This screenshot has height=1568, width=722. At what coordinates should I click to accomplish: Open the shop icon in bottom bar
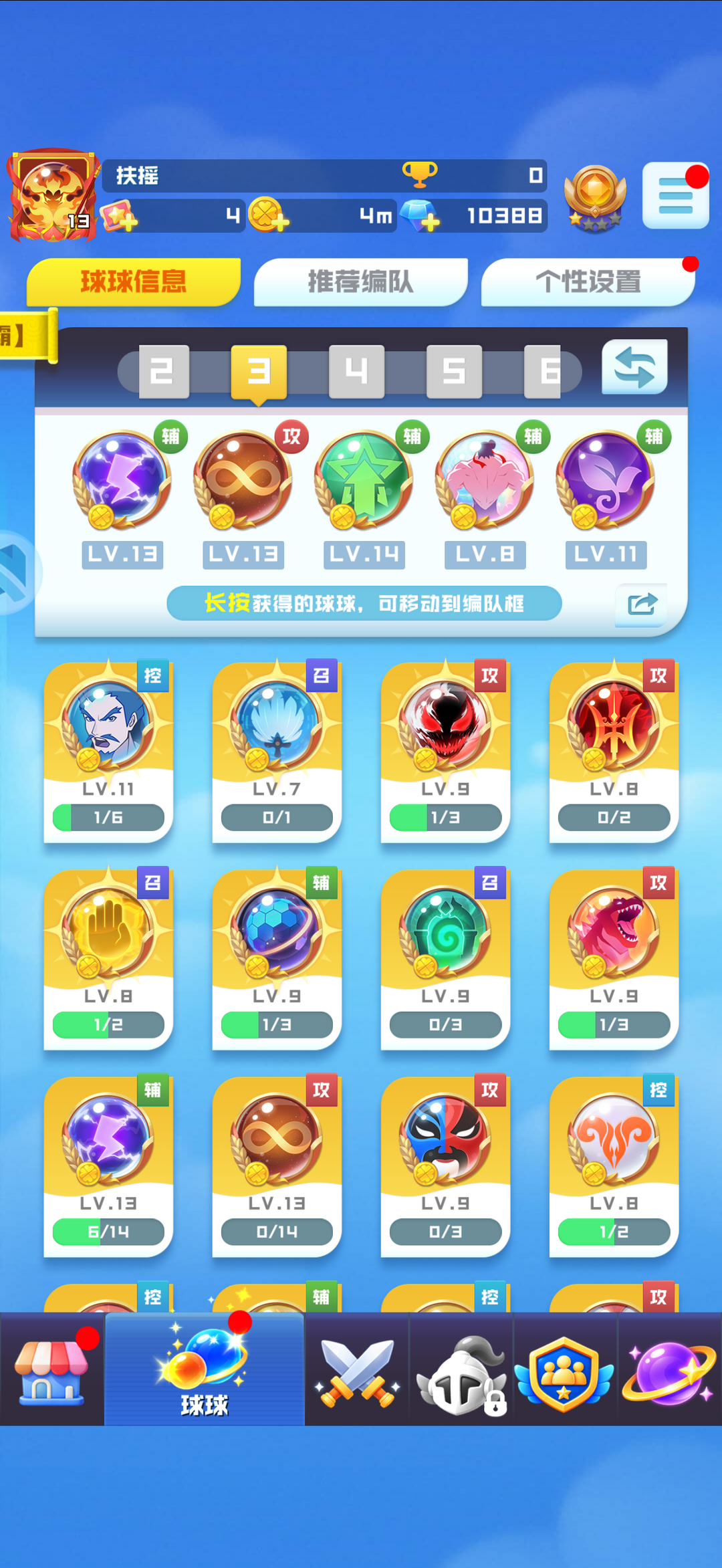tap(51, 1369)
